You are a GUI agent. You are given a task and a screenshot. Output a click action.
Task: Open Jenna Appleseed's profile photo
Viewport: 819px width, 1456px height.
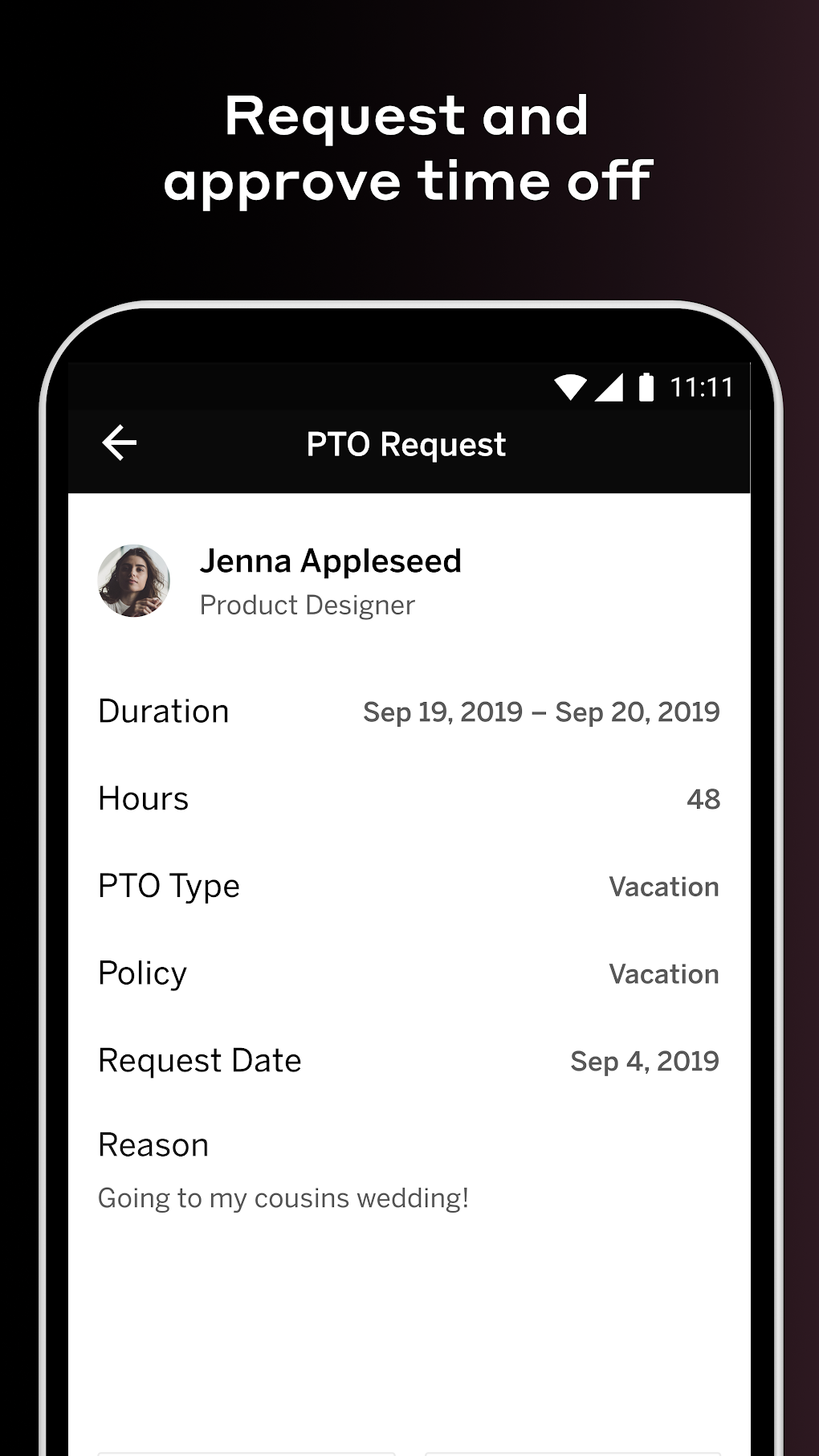(134, 581)
